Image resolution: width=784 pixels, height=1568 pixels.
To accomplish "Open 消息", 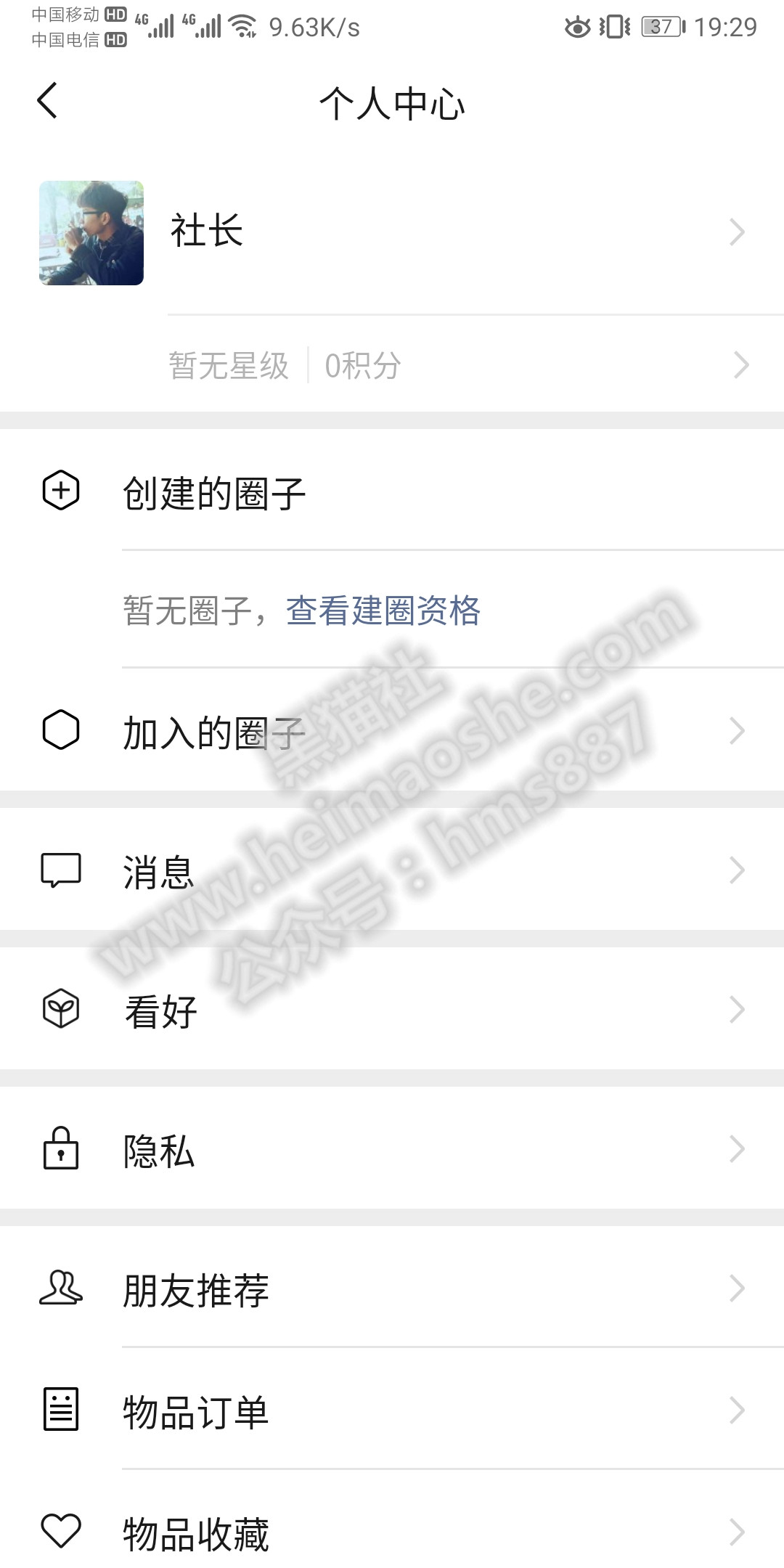I will [x=392, y=870].
